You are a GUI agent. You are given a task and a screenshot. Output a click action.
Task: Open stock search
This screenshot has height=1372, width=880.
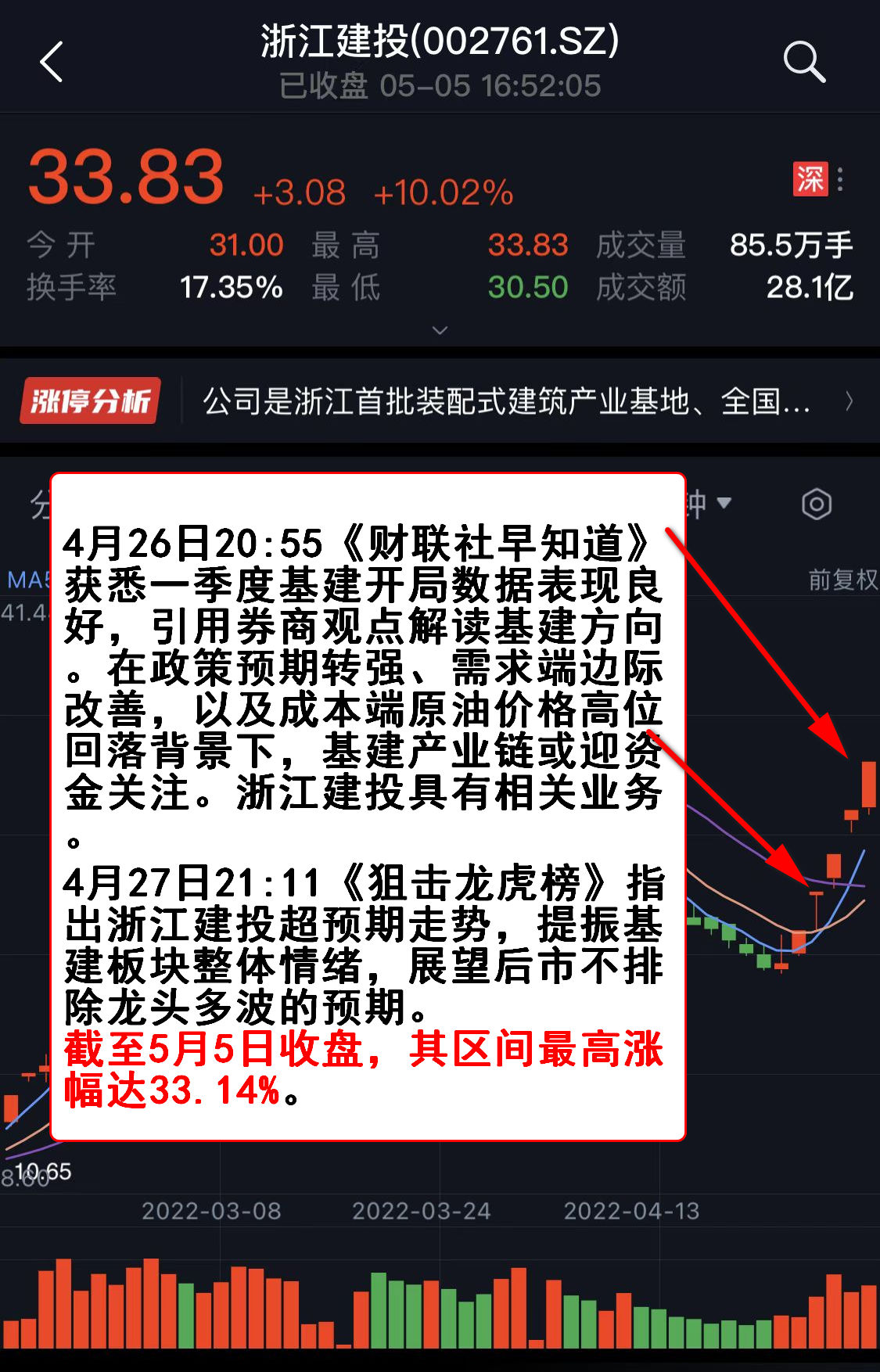(804, 63)
